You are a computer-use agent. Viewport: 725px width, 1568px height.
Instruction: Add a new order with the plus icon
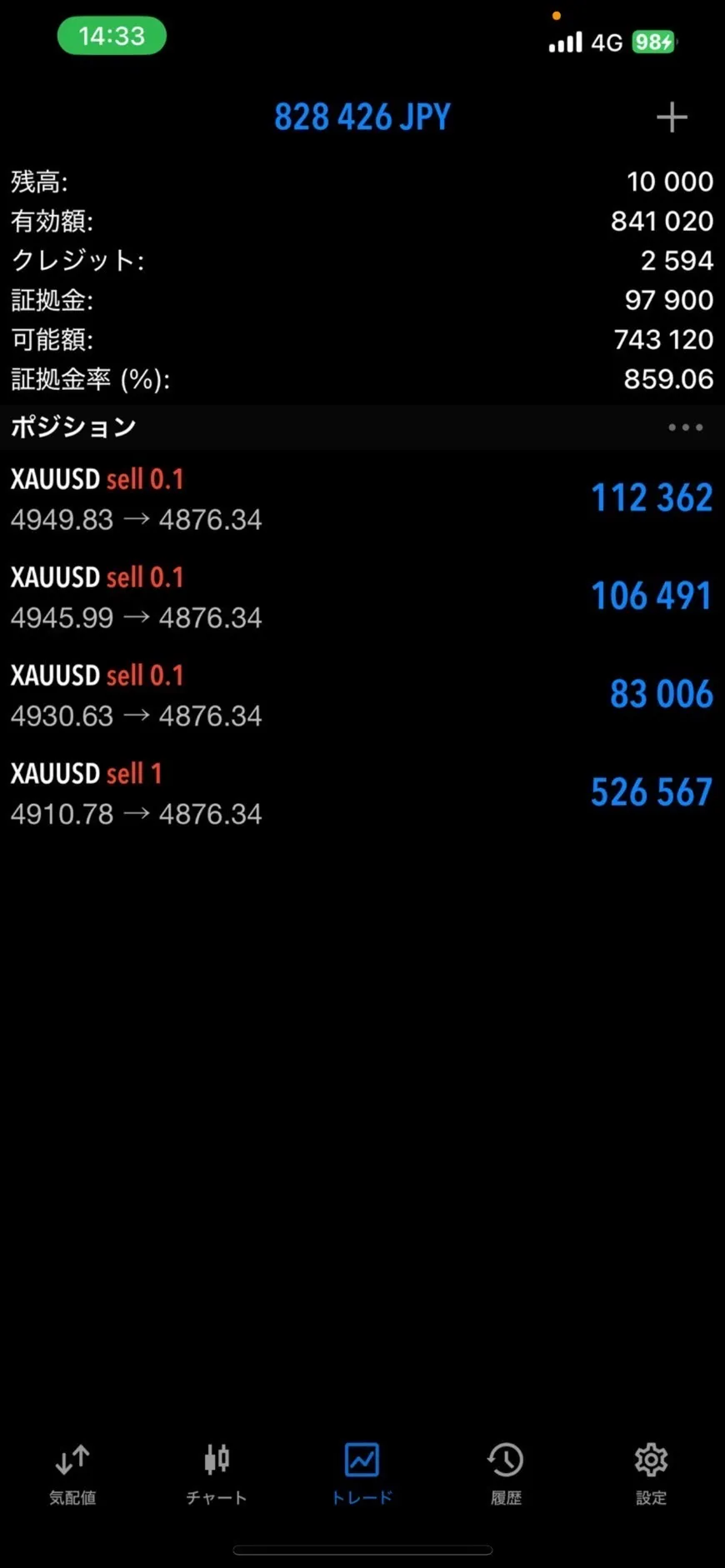click(x=672, y=117)
